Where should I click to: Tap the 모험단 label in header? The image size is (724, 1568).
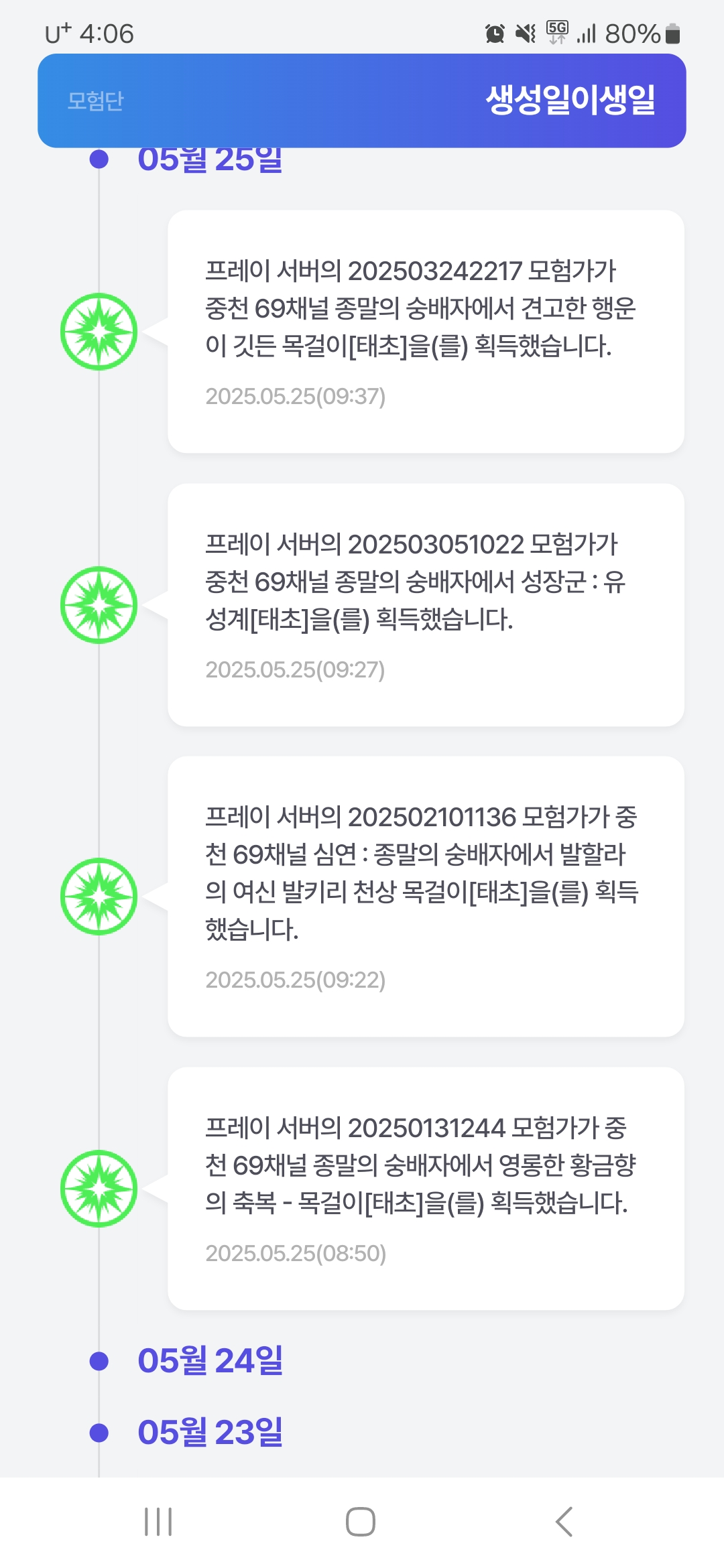click(x=95, y=101)
